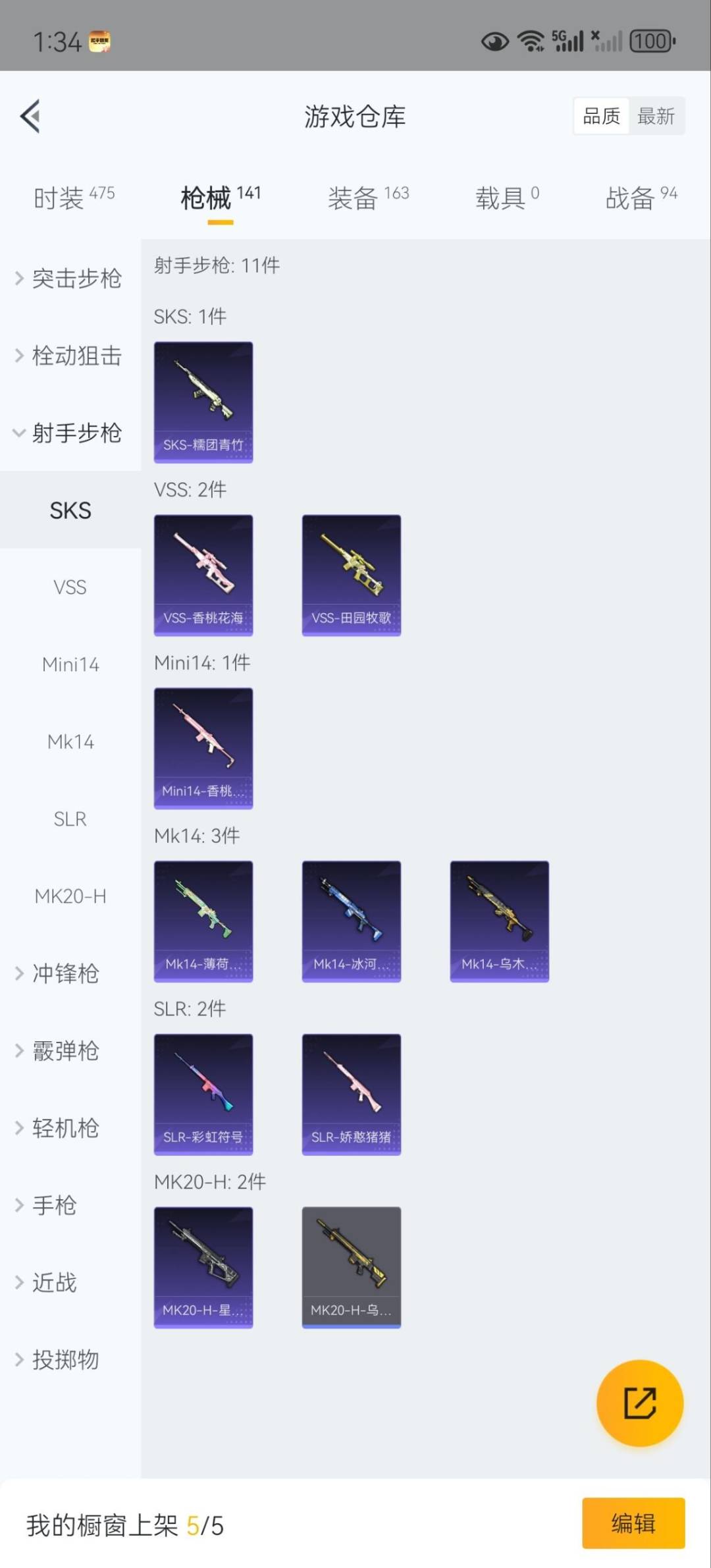Image resolution: width=711 pixels, height=1568 pixels.
Task: Open the VSS-田园牧歌 skin
Action: tap(351, 575)
